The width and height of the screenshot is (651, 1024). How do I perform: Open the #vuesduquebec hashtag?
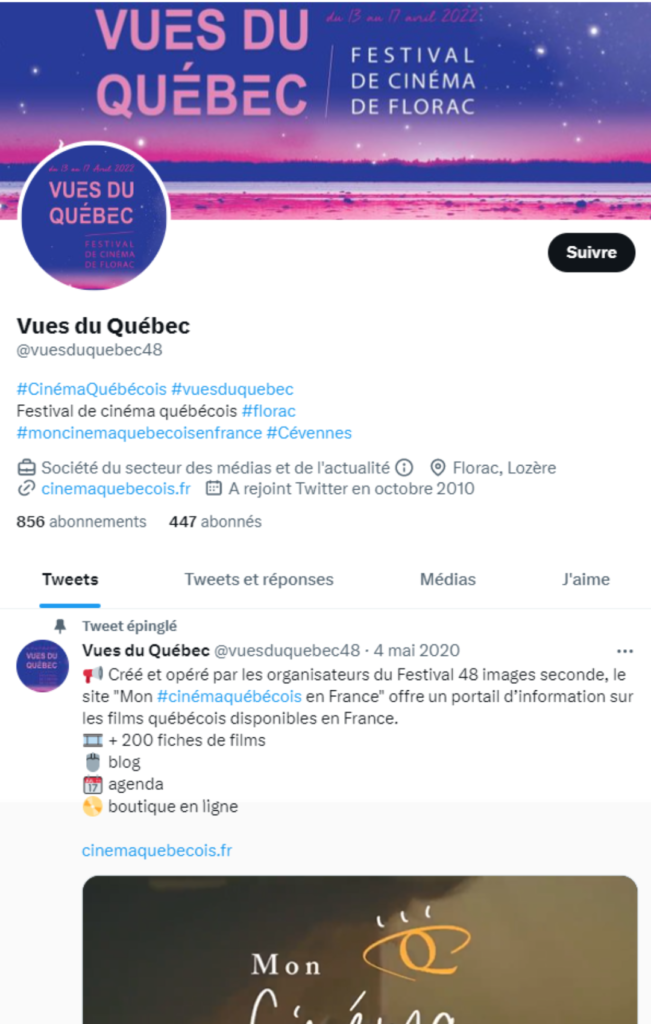(x=232, y=389)
